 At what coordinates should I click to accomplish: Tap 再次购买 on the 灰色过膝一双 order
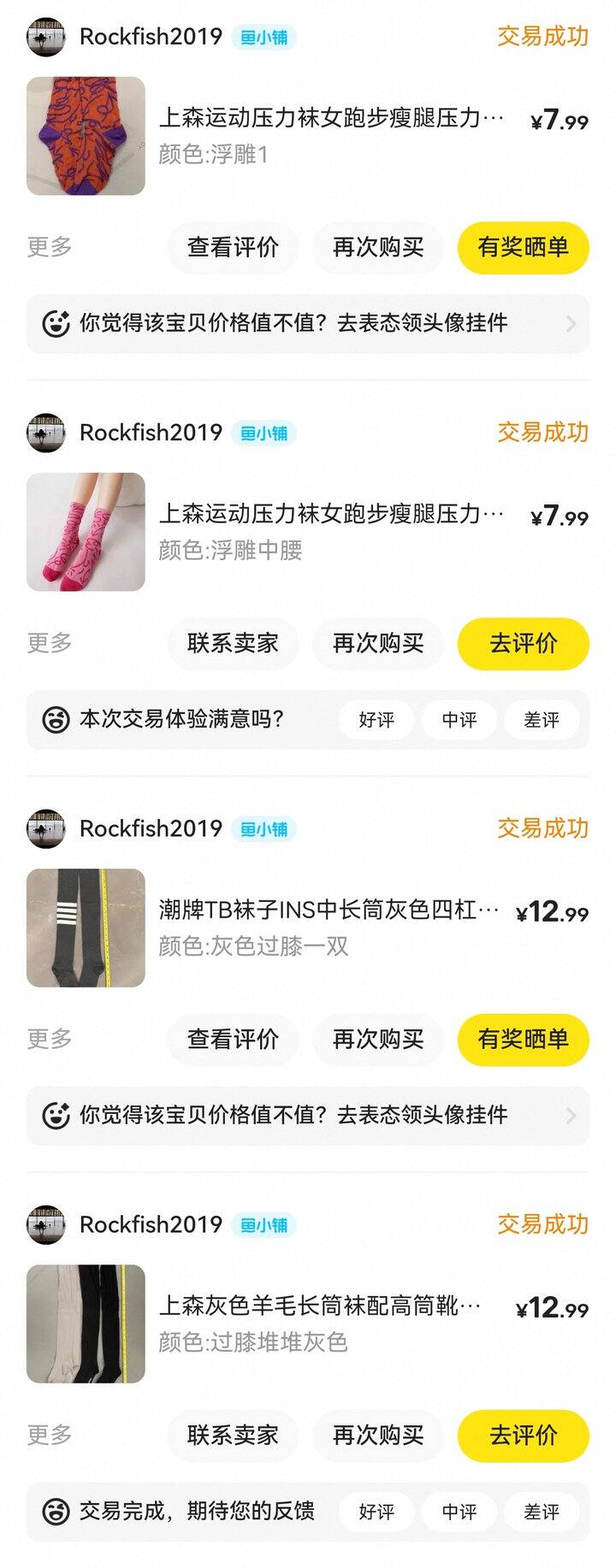[x=378, y=1040]
